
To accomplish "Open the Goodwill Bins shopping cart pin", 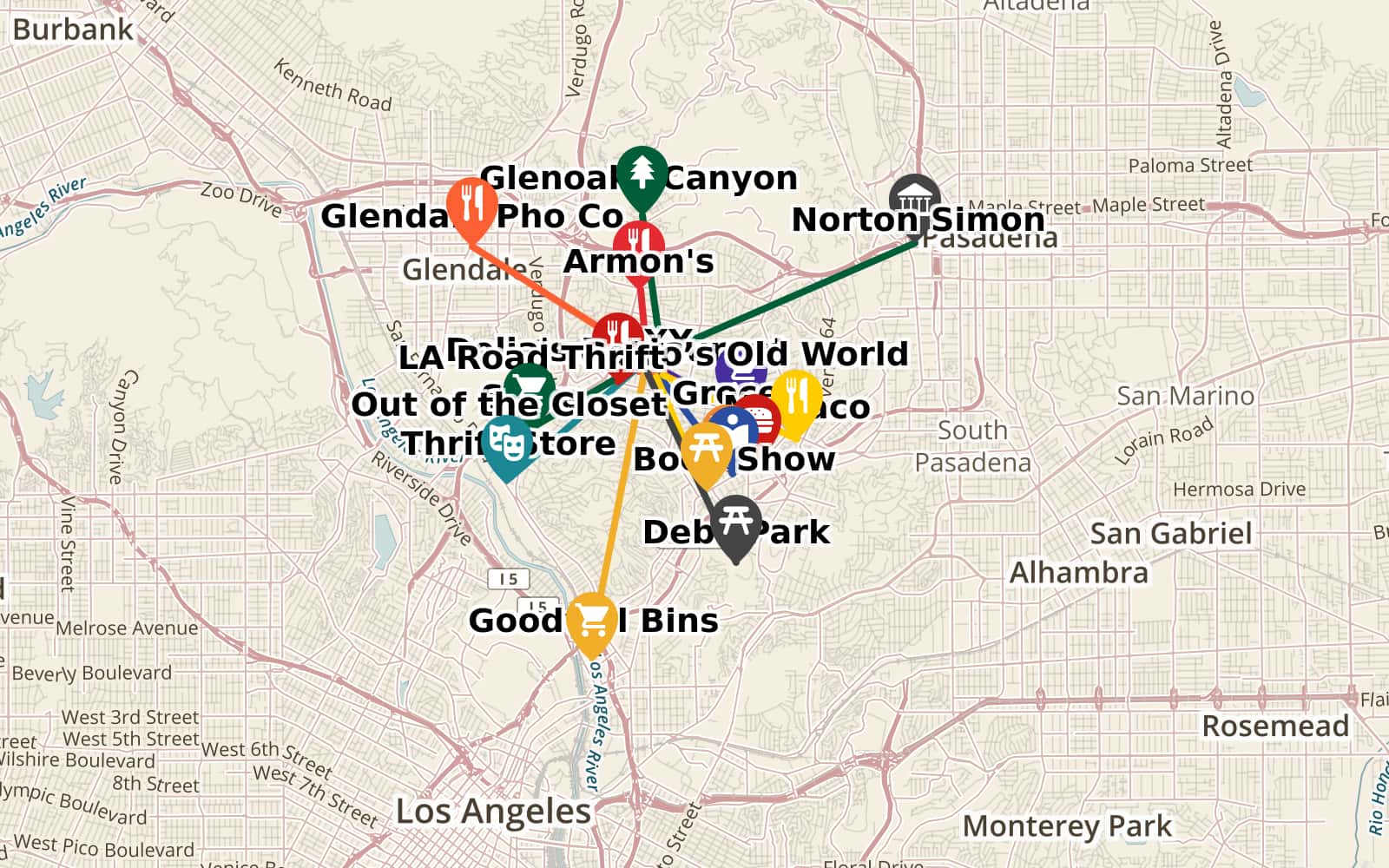I will [x=591, y=620].
